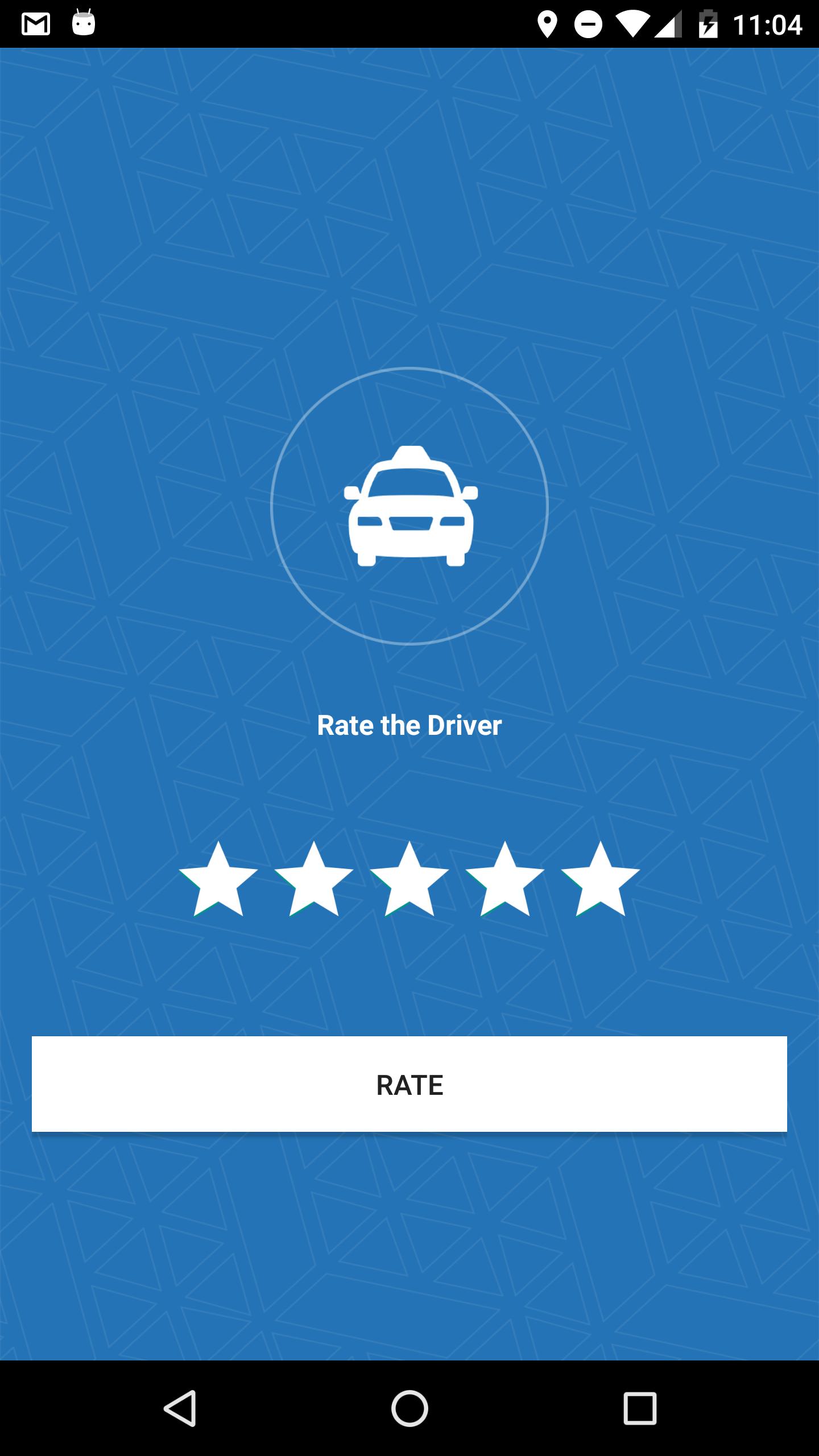Tap the location indicator in the status bar

(549, 23)
